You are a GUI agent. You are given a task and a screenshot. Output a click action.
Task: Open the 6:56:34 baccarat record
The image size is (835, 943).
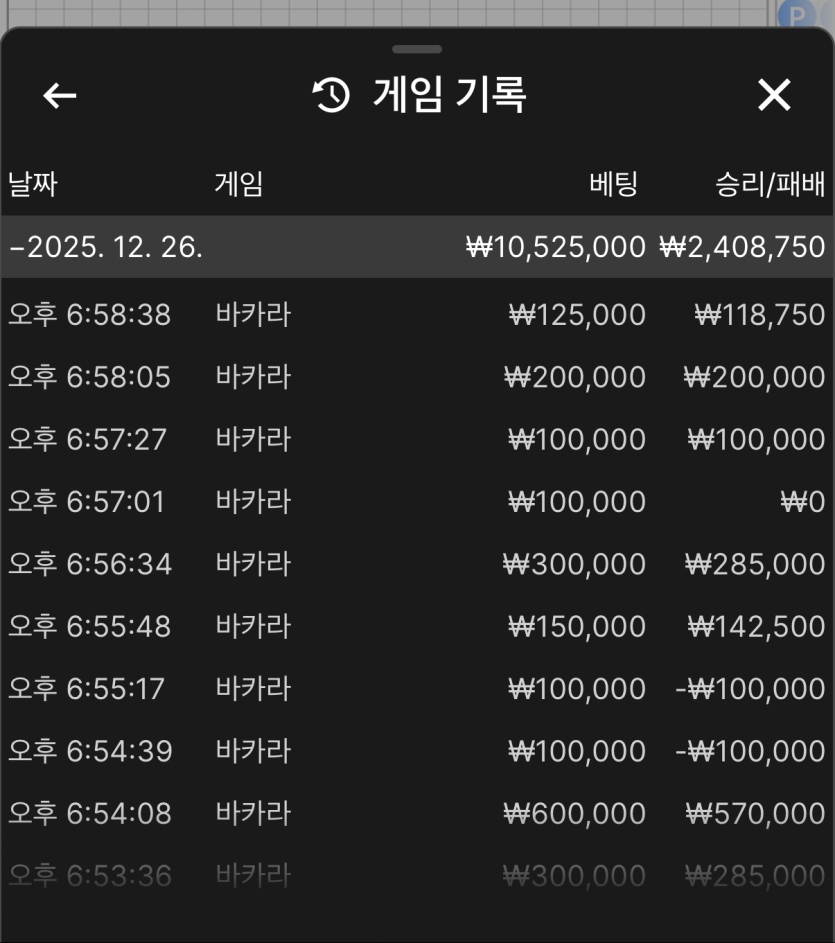tap(418, 564)
